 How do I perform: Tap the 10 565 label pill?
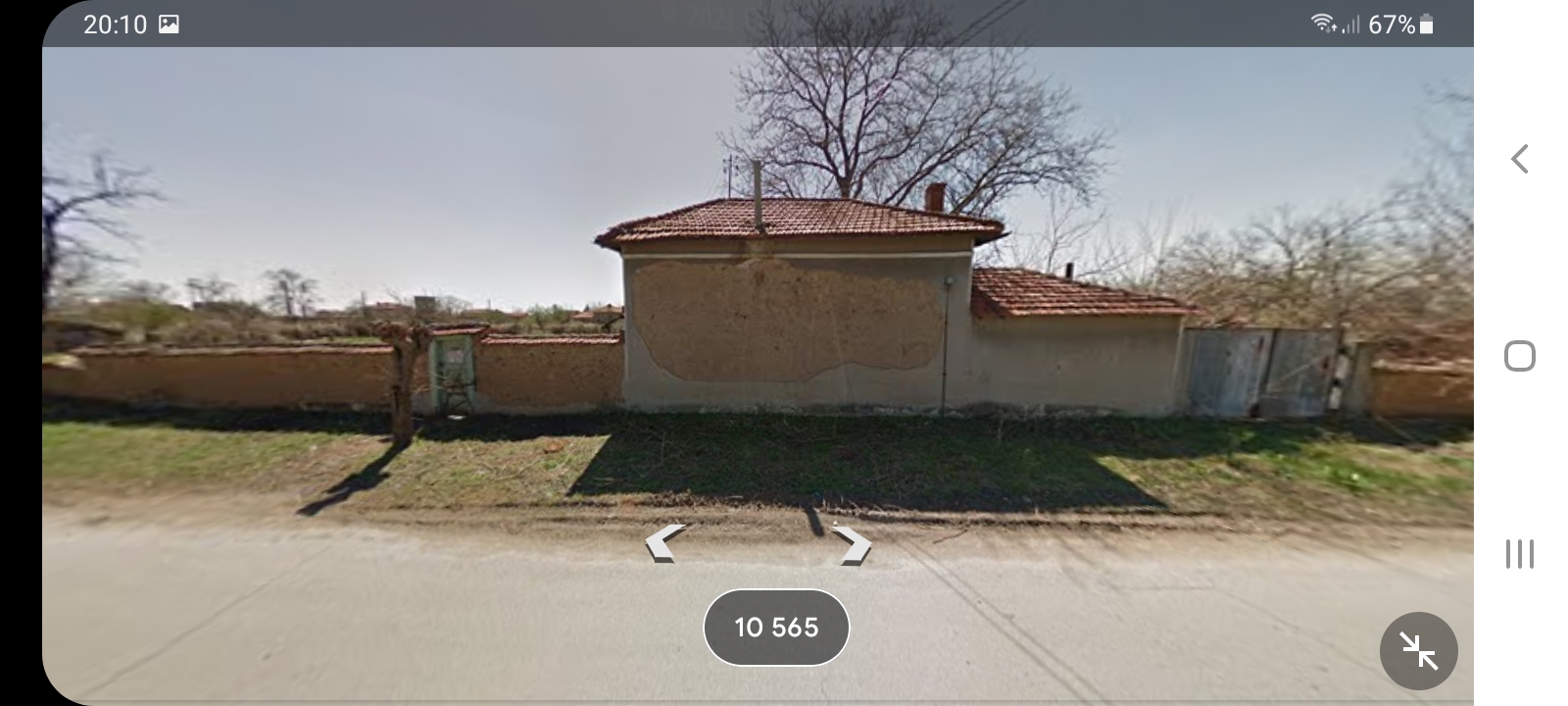pos(776,628)
